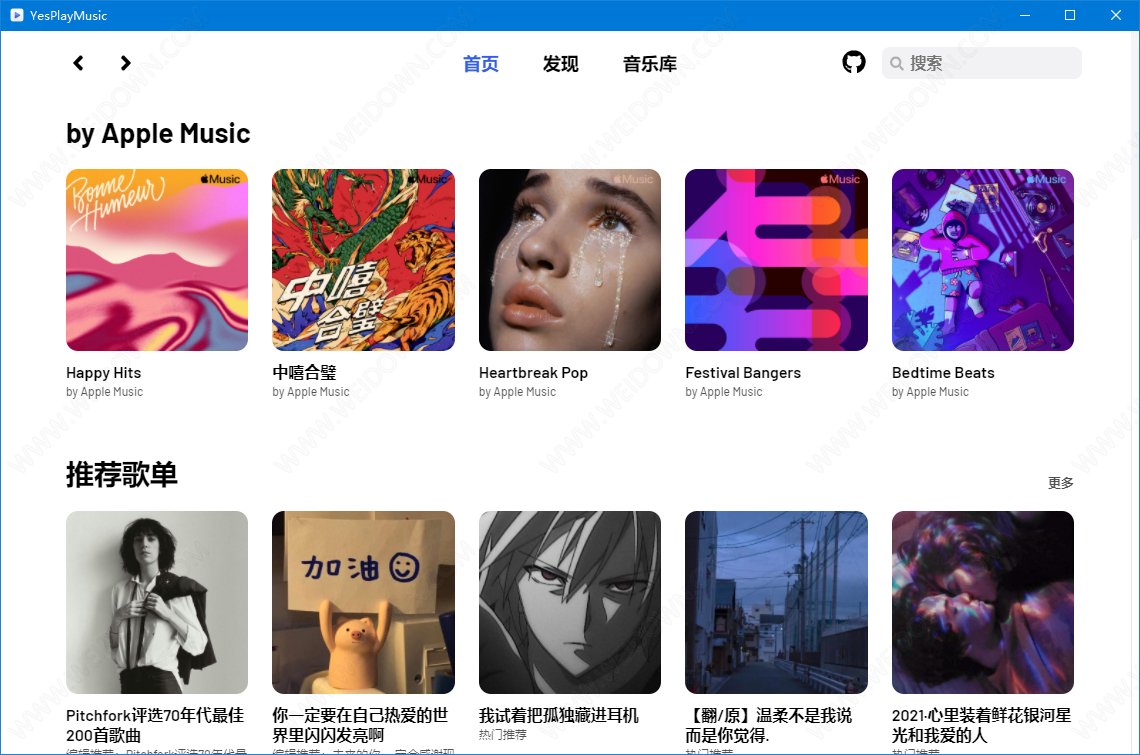The height and width of the screenshot is (755, 1140).
Task: Focus the 搜索 search box
Action: (x=990, y=63)
